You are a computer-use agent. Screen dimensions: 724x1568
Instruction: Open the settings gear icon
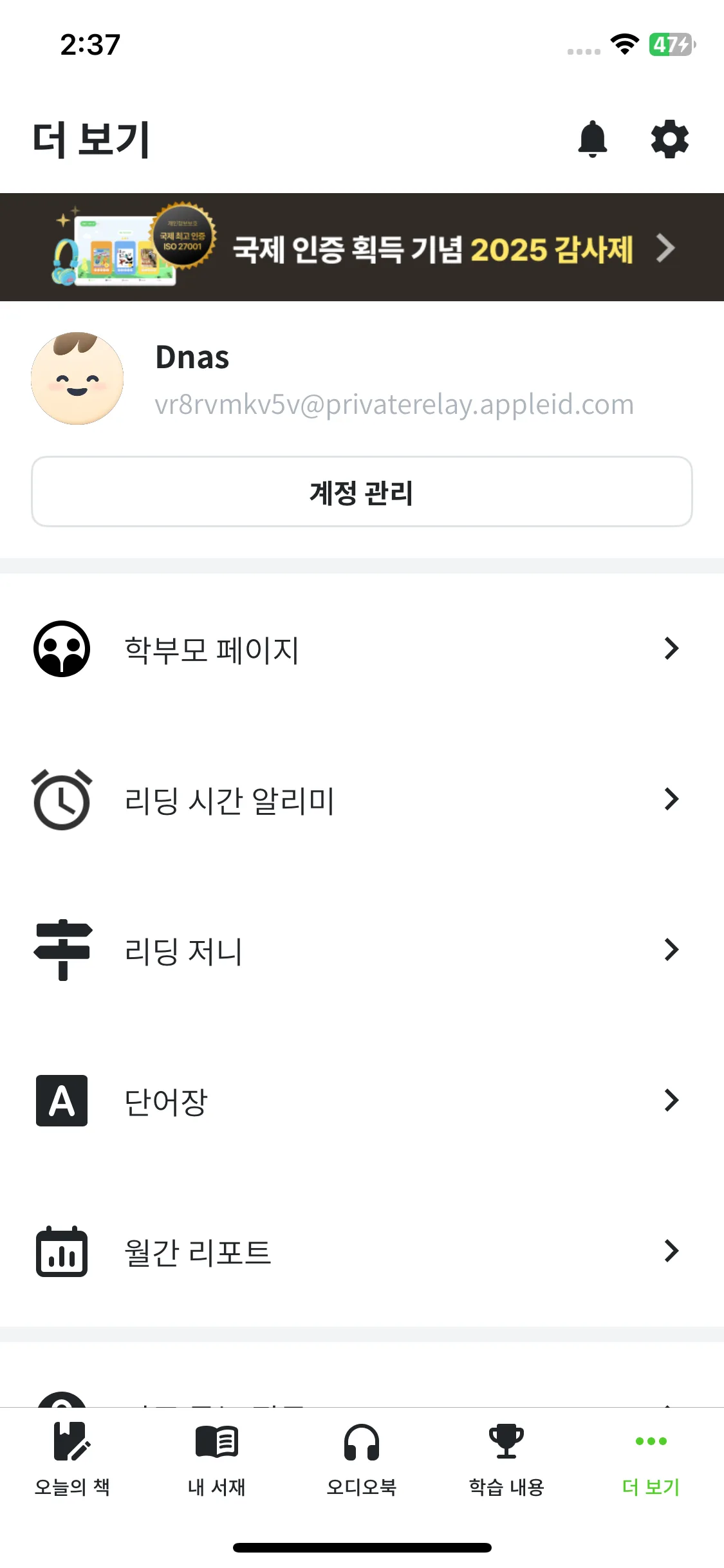[x=670, y=139]
